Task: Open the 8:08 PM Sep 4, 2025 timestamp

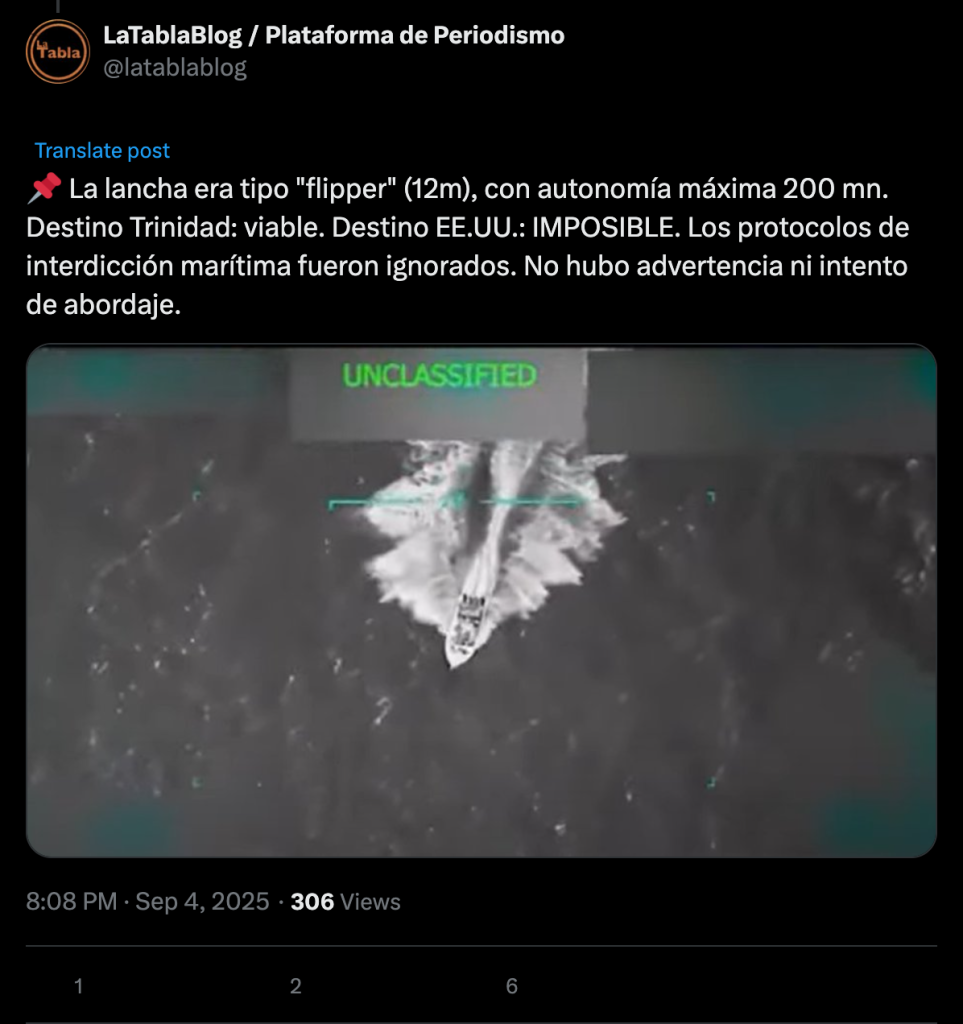Action: click(148, 901)
